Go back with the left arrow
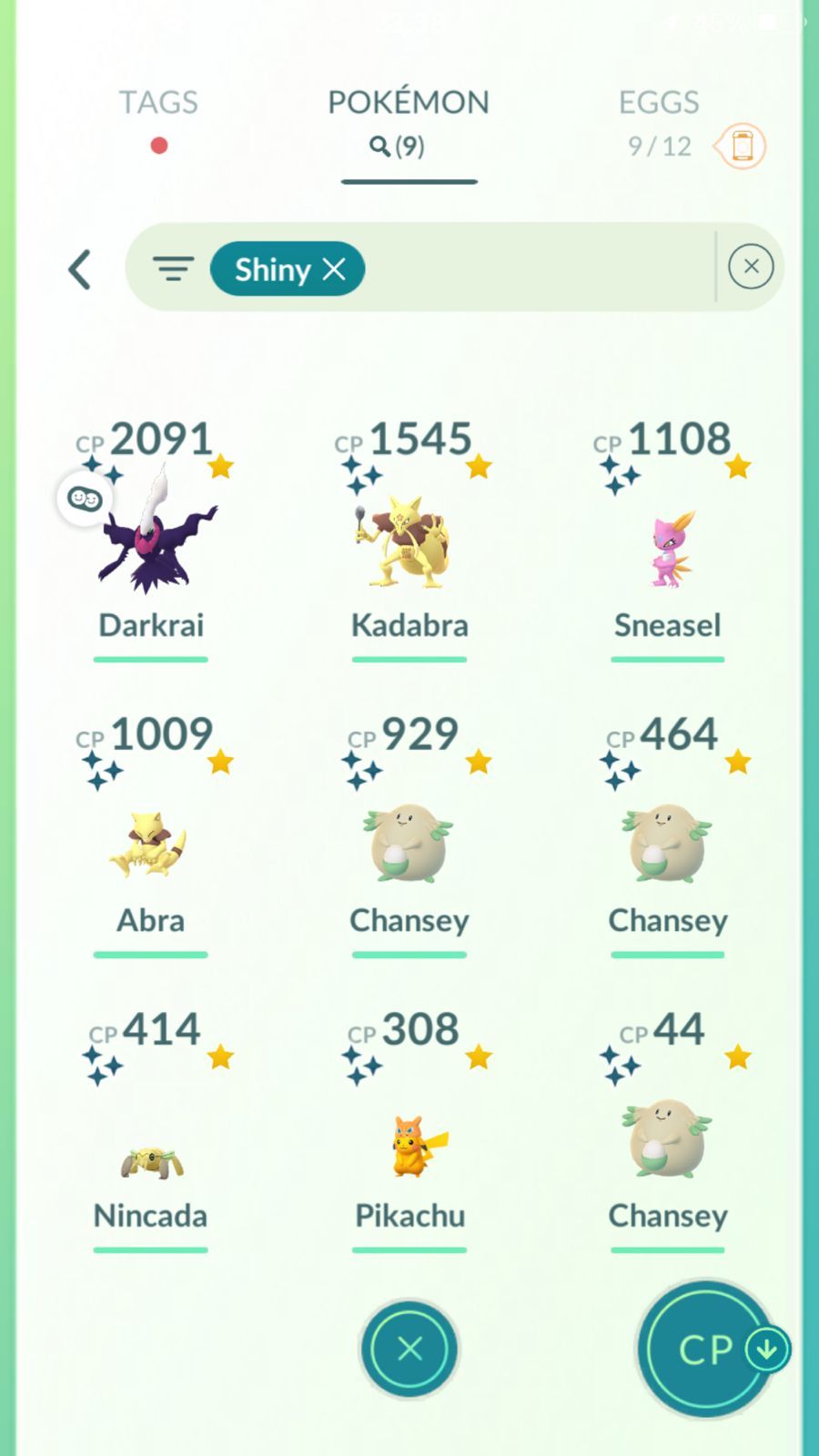The image size is (819, 1456). [80, 269]
